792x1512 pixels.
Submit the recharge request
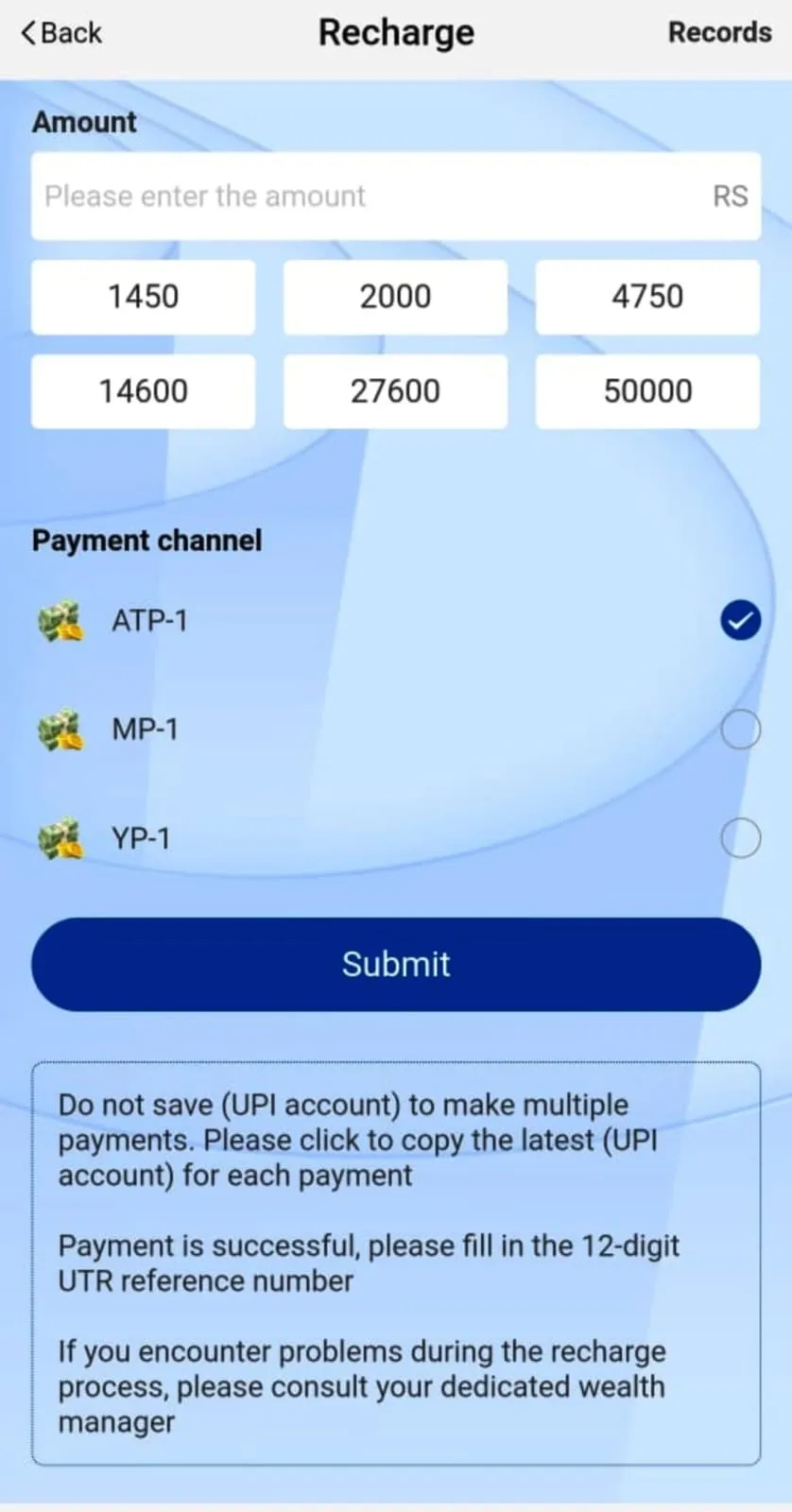tap(395, 964)
